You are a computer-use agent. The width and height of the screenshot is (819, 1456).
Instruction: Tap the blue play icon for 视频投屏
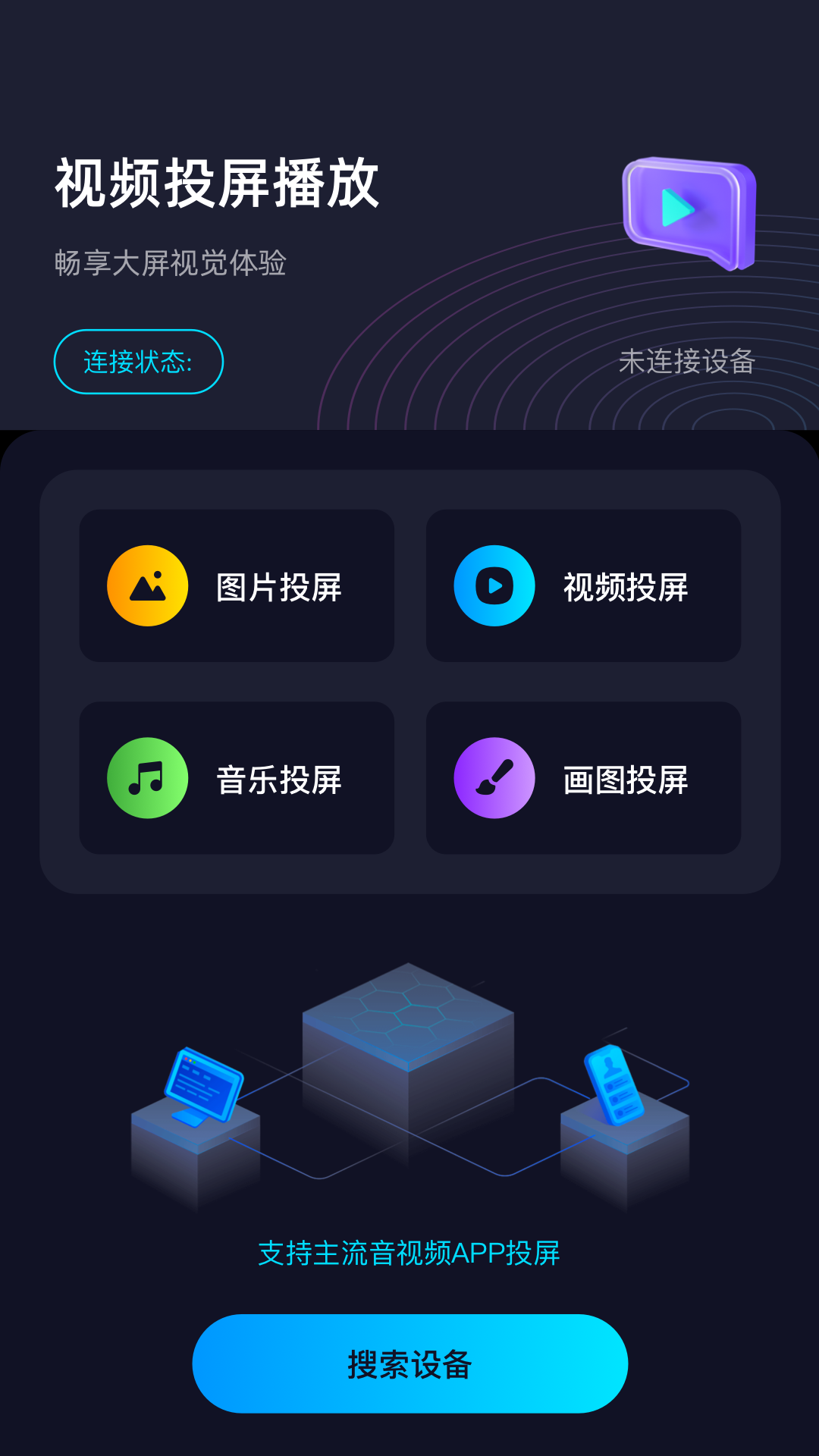pyautogui.click(x=493, y=585)
